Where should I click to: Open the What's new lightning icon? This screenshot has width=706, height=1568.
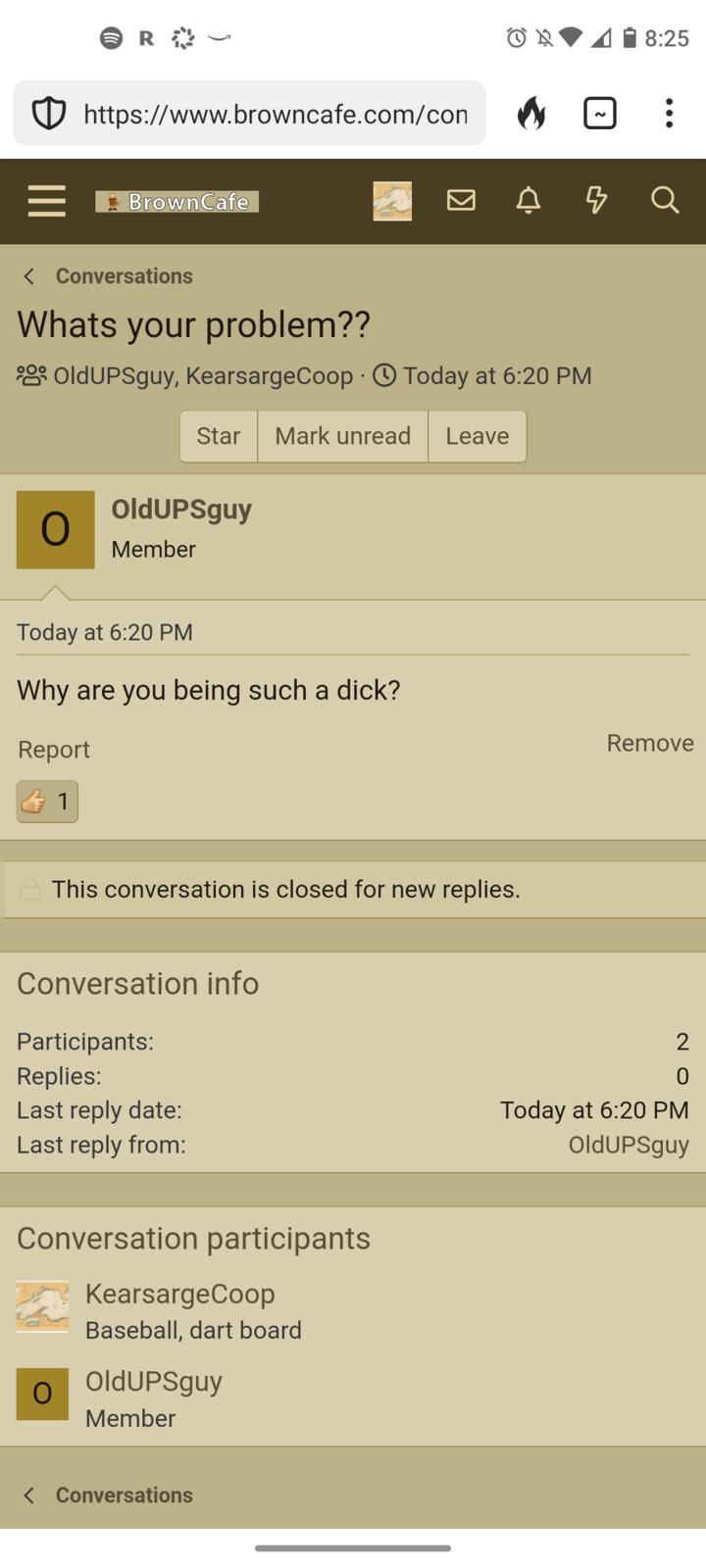pos(596,200)
